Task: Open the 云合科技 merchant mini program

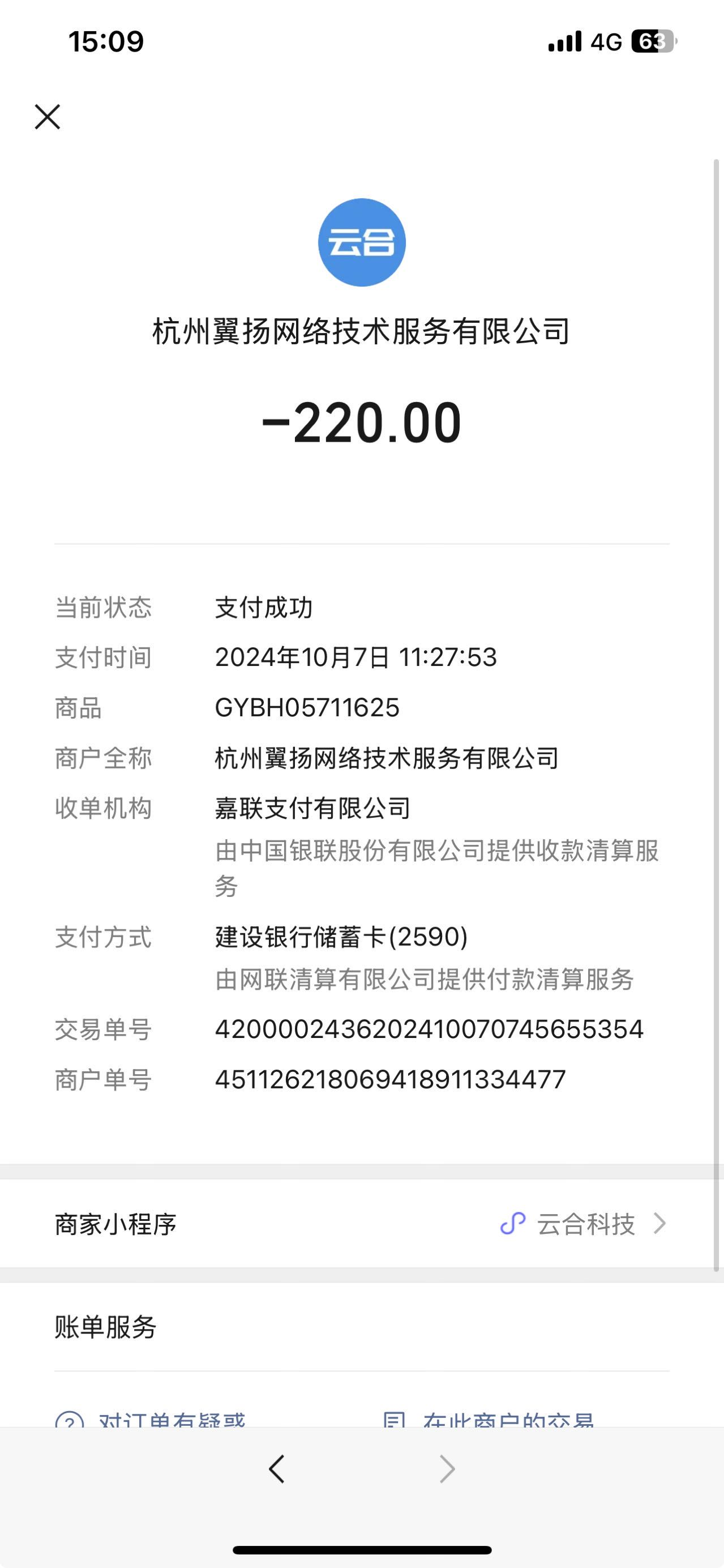Action: click(583, 1224)
